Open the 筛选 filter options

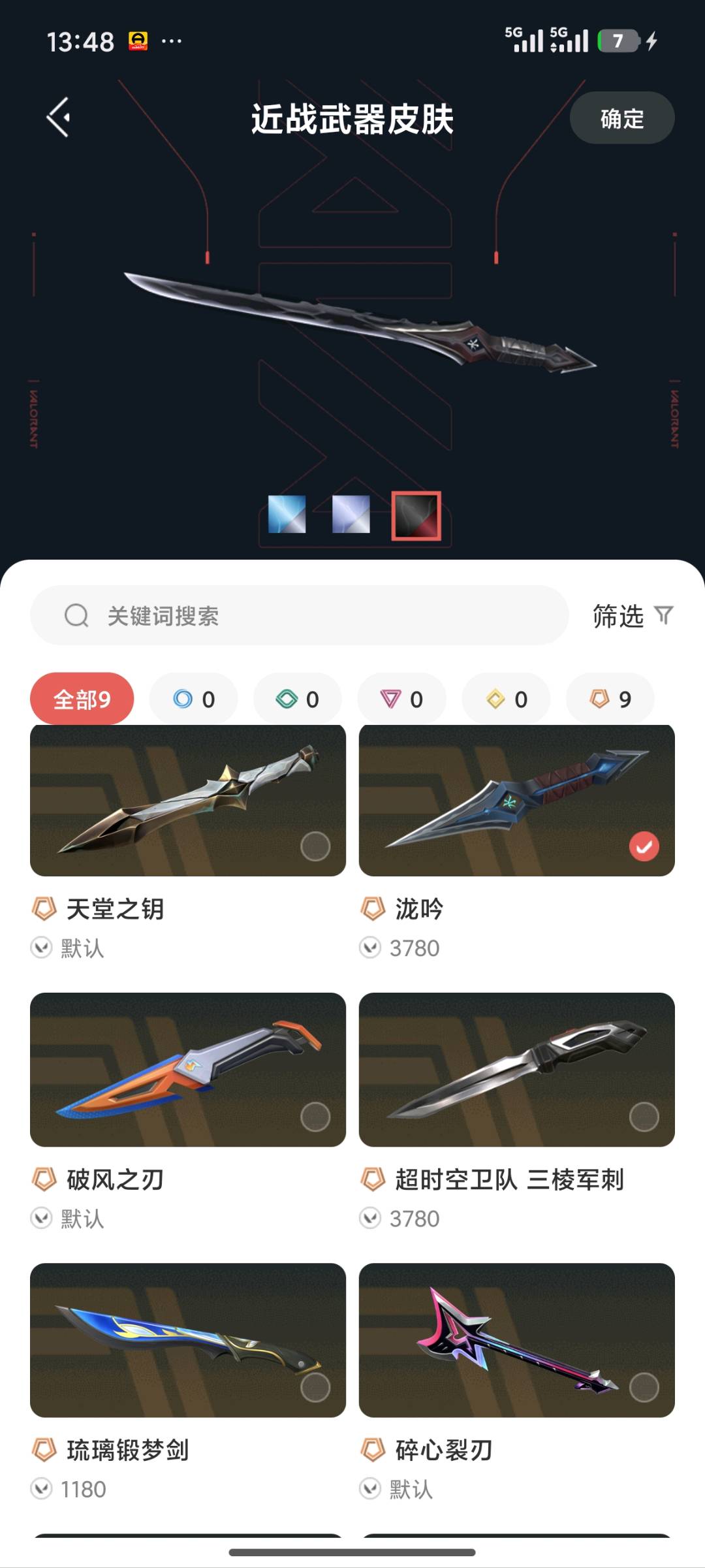[632, 616]
